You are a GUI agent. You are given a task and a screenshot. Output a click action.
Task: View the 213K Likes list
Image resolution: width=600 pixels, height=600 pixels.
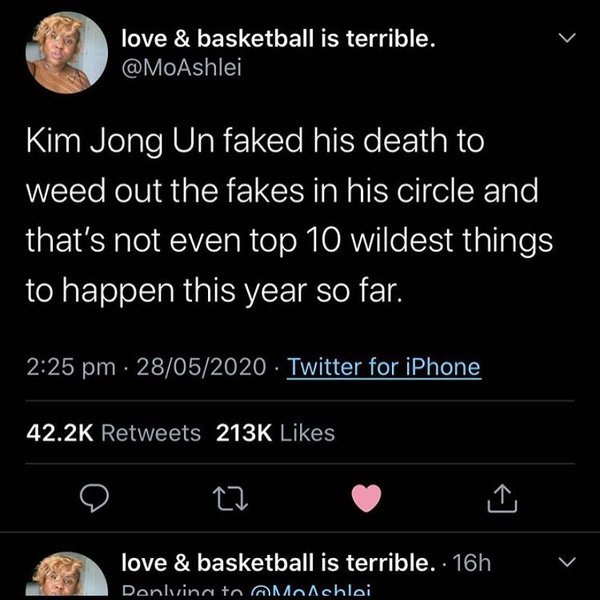[275, 433]
